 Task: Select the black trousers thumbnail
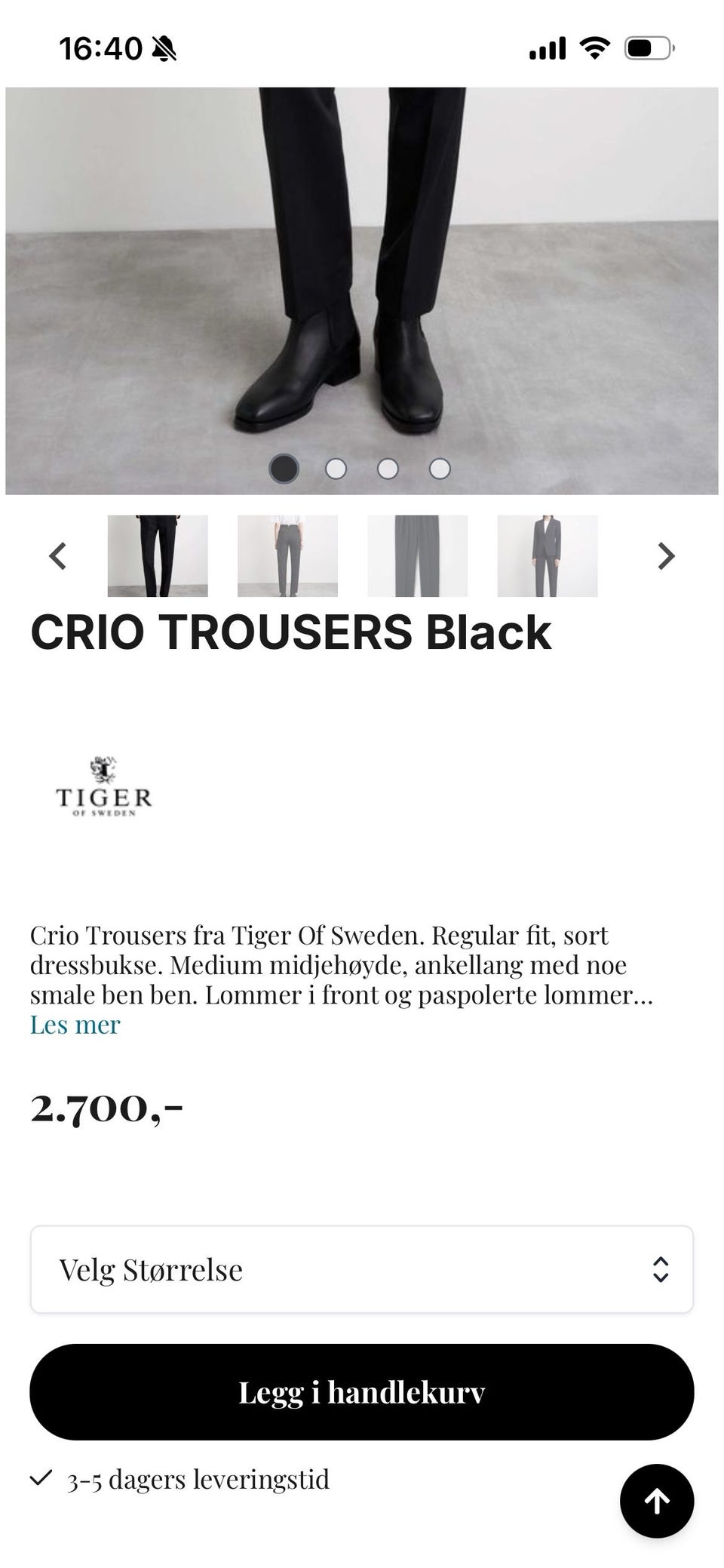click(158, 556)
